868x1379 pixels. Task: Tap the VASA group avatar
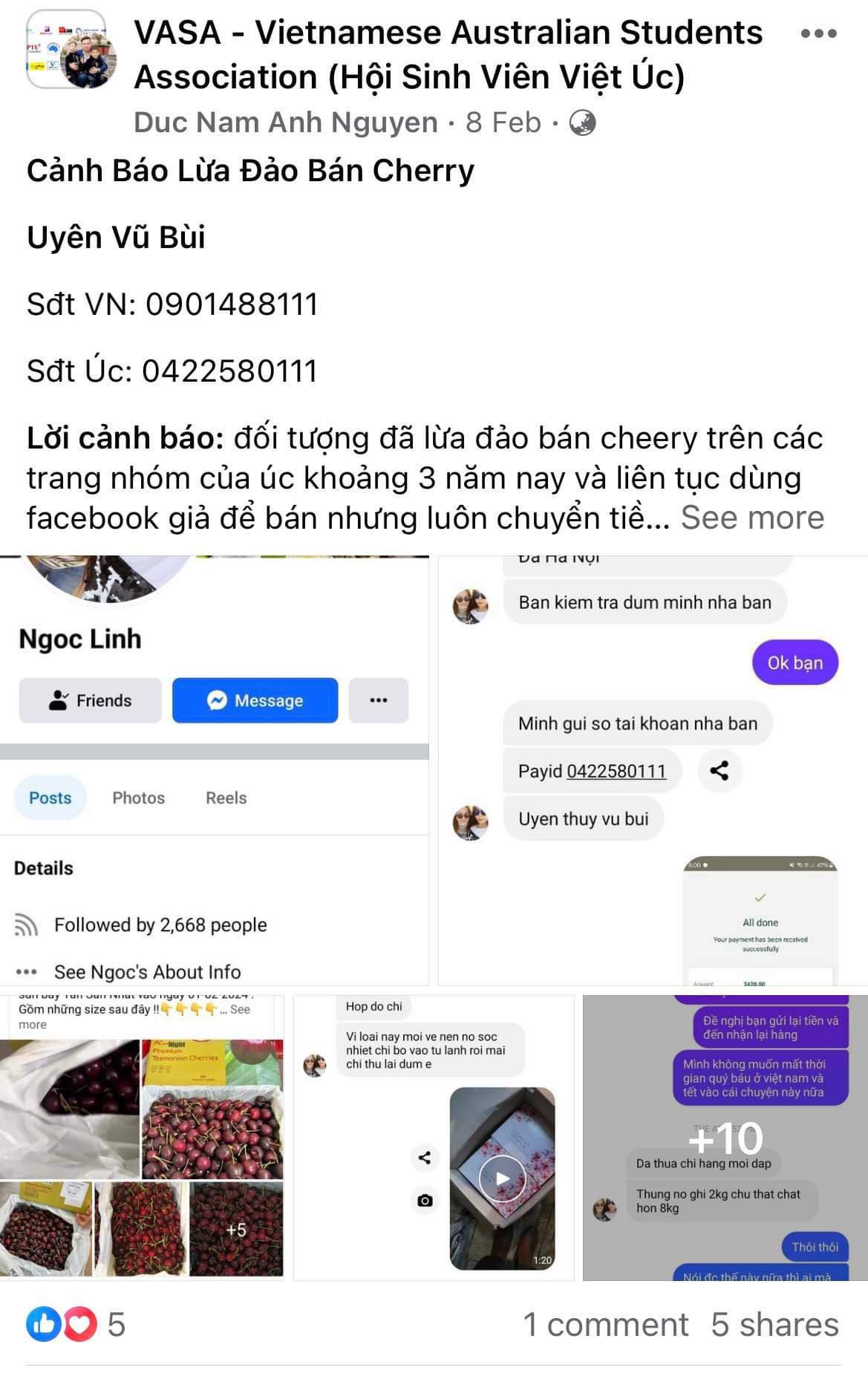[71, 50]
